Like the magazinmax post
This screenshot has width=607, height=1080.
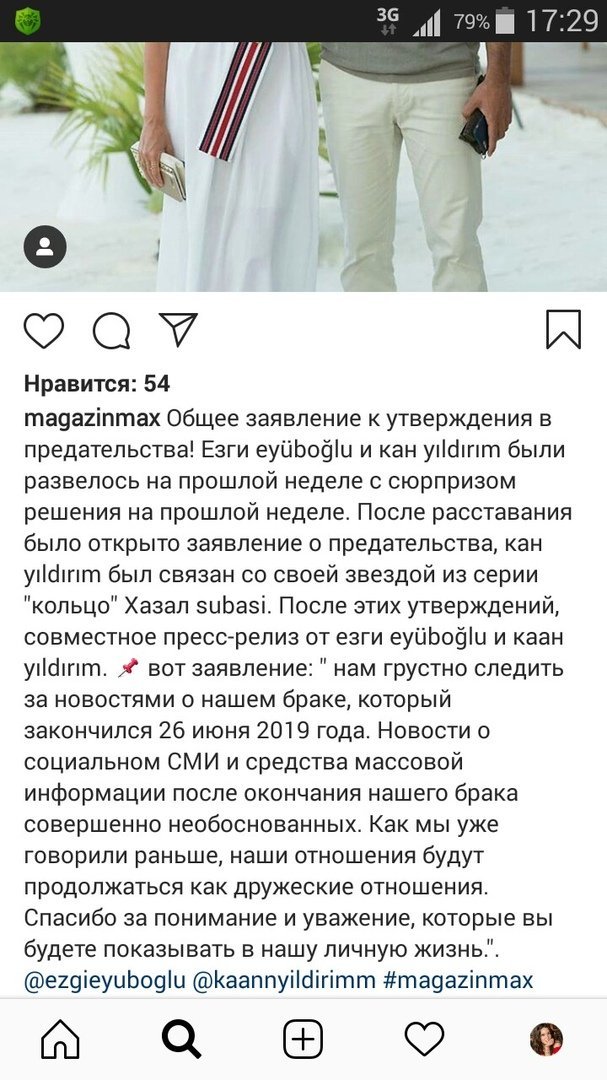(x=44, y=330)
